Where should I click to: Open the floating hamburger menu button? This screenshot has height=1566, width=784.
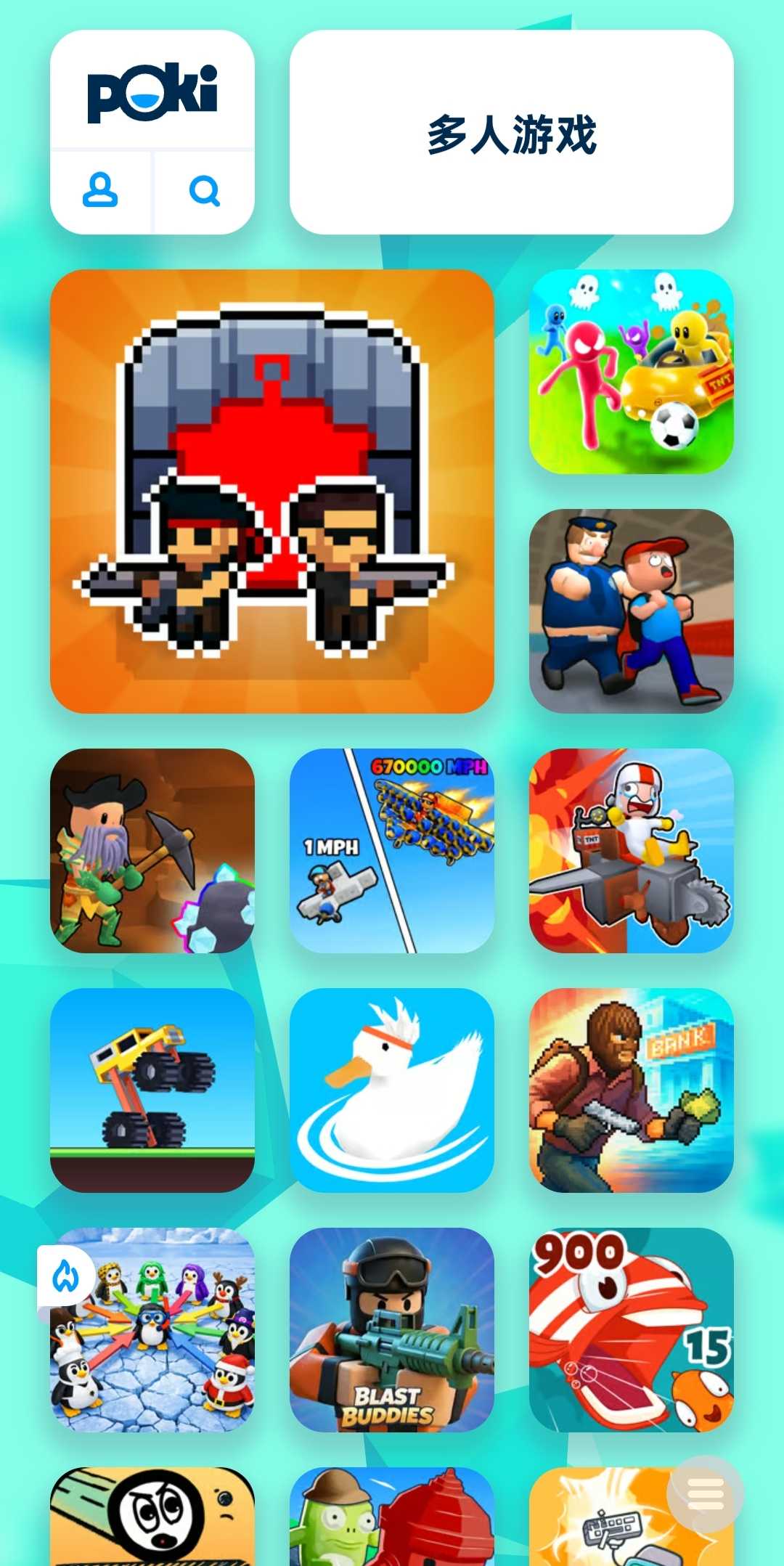705,1494
